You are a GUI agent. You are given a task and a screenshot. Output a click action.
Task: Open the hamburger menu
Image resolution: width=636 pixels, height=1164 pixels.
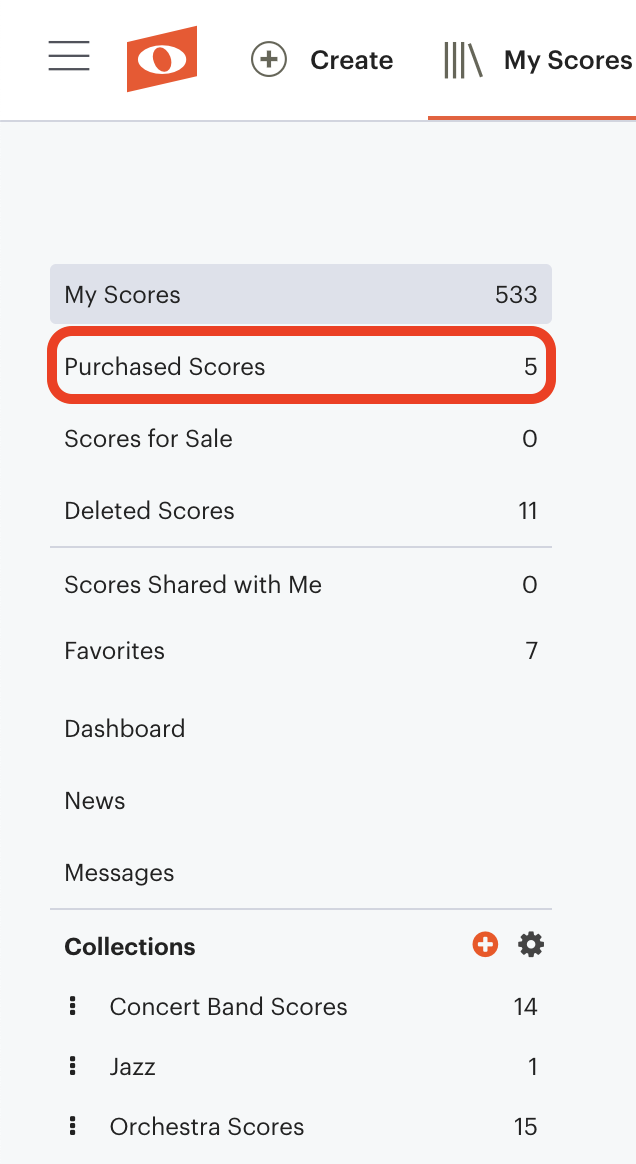69,57
